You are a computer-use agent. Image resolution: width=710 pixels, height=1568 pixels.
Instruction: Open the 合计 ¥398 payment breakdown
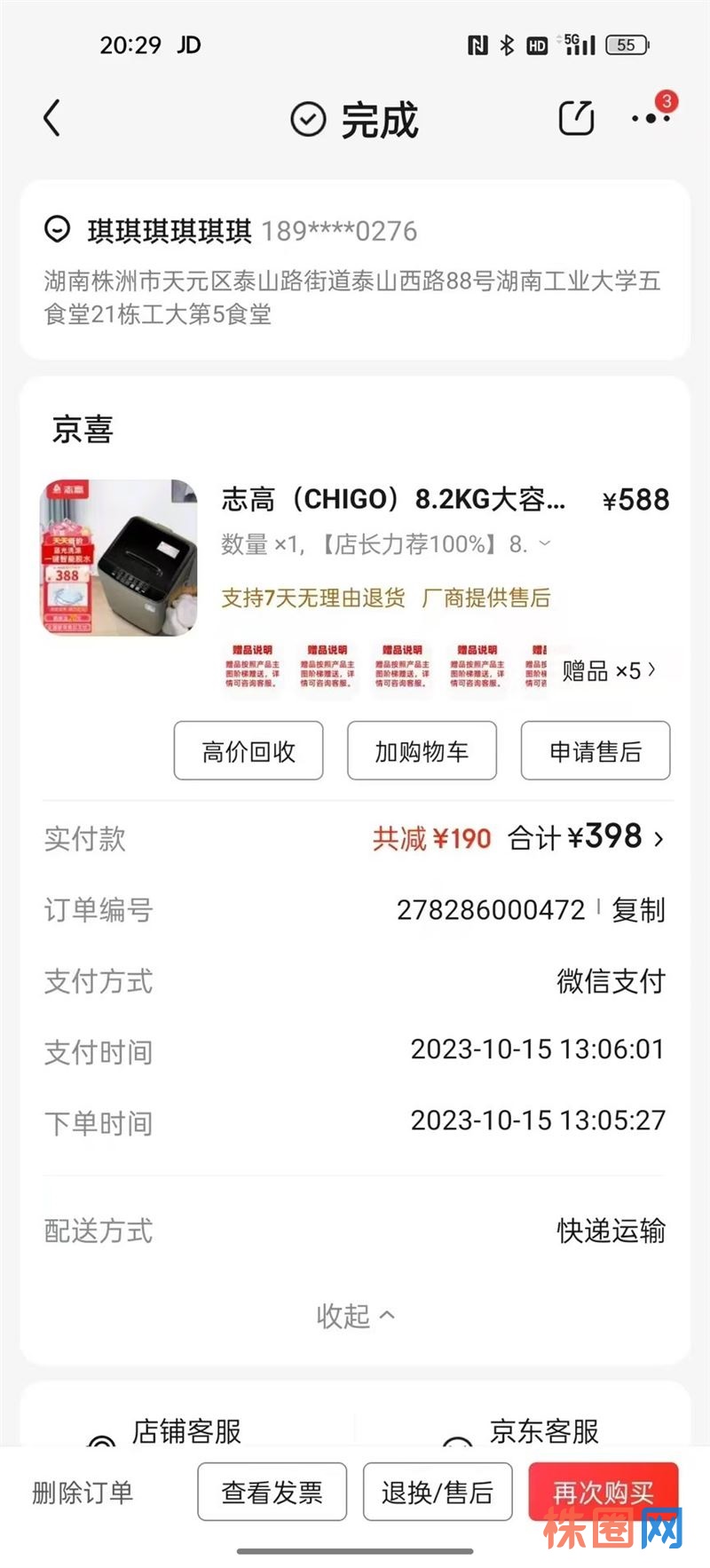[586, 837]
